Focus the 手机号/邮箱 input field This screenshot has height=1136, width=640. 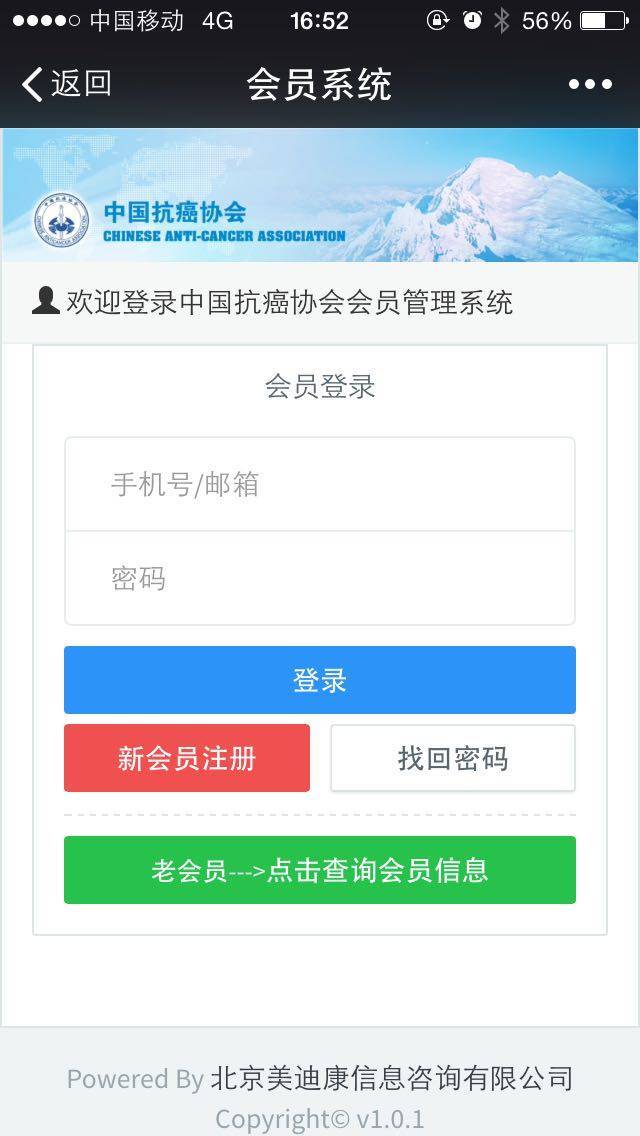coord(320,484)
